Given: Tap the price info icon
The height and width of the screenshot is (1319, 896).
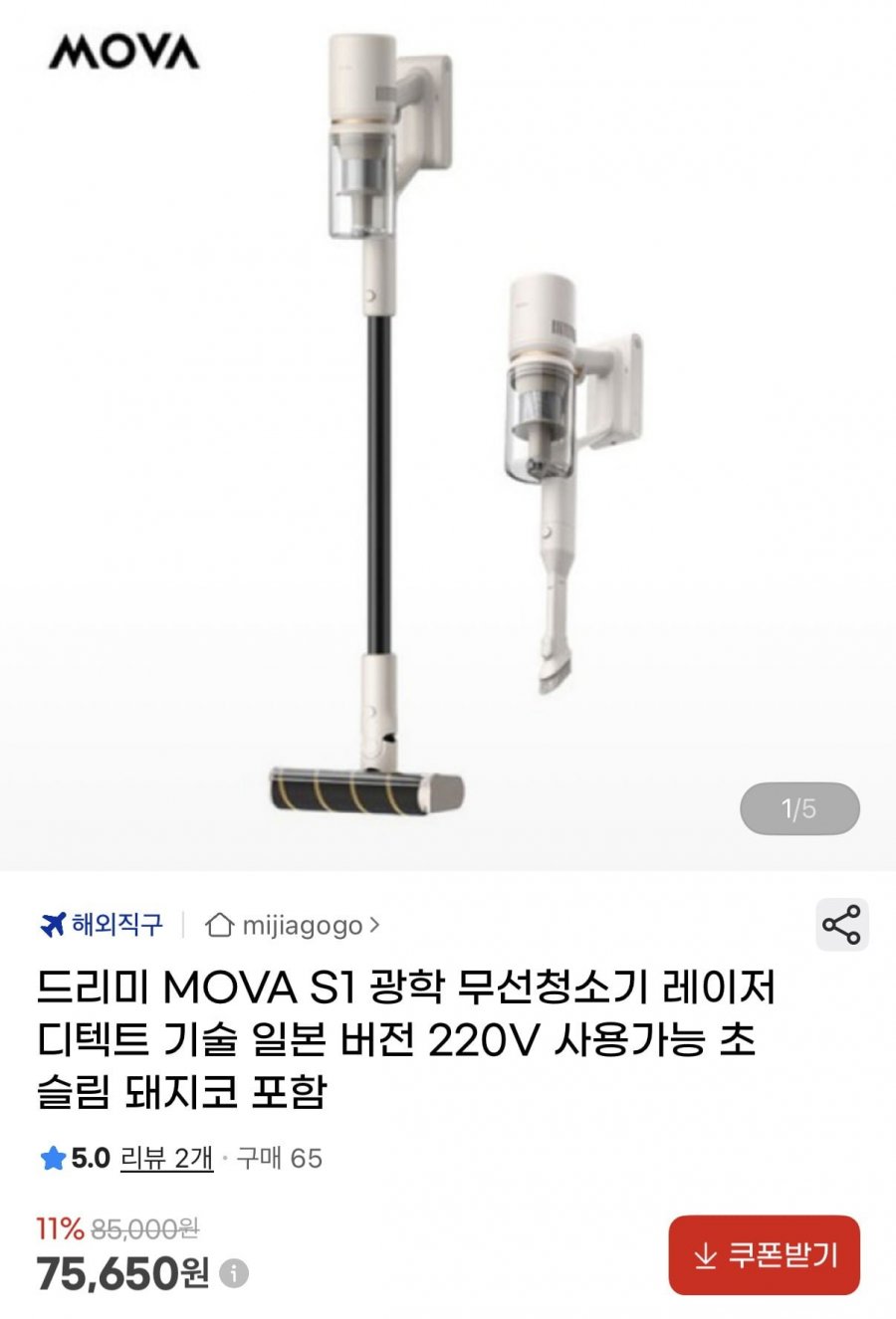Looking at the screenshot, I should pos(234,1273).
